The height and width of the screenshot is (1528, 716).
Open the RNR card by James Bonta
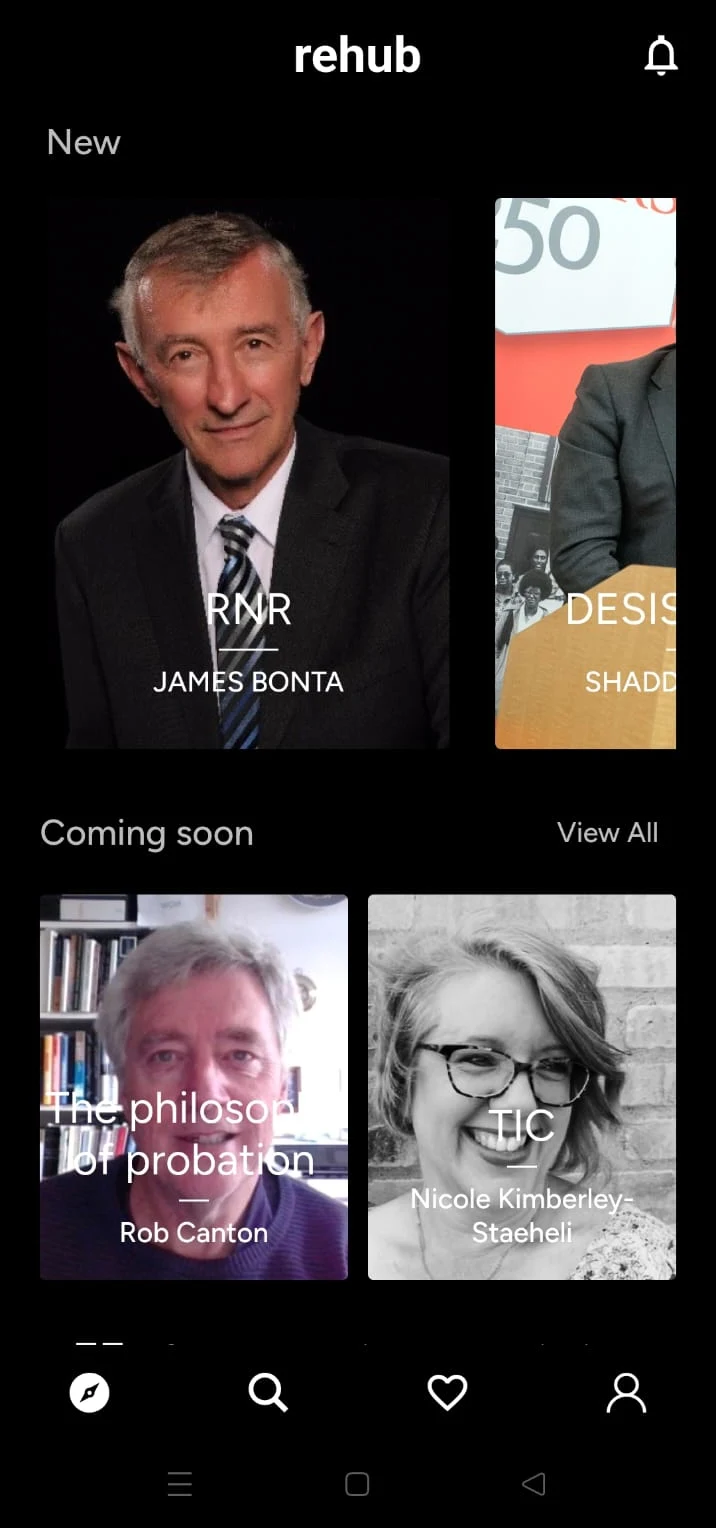click(247, 473)
